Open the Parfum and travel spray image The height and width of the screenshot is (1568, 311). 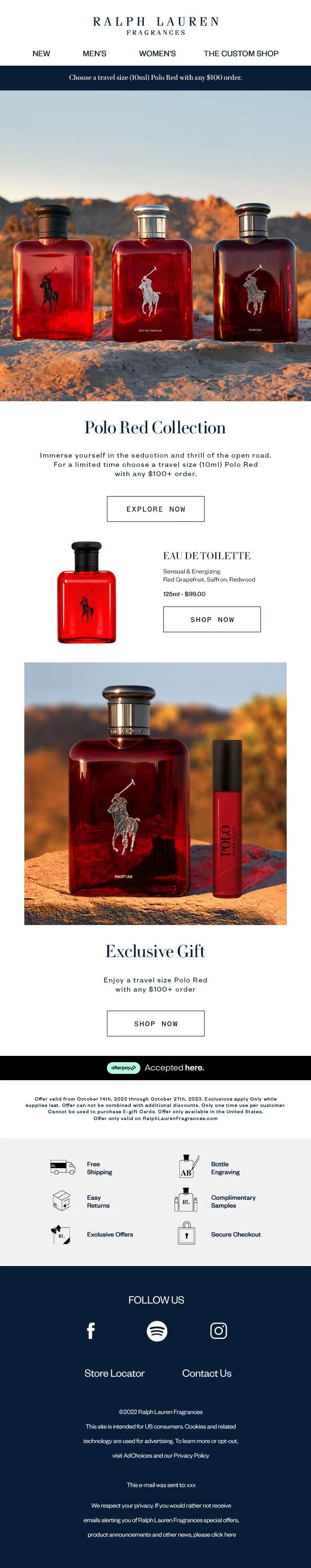click(x=155, y=794)
